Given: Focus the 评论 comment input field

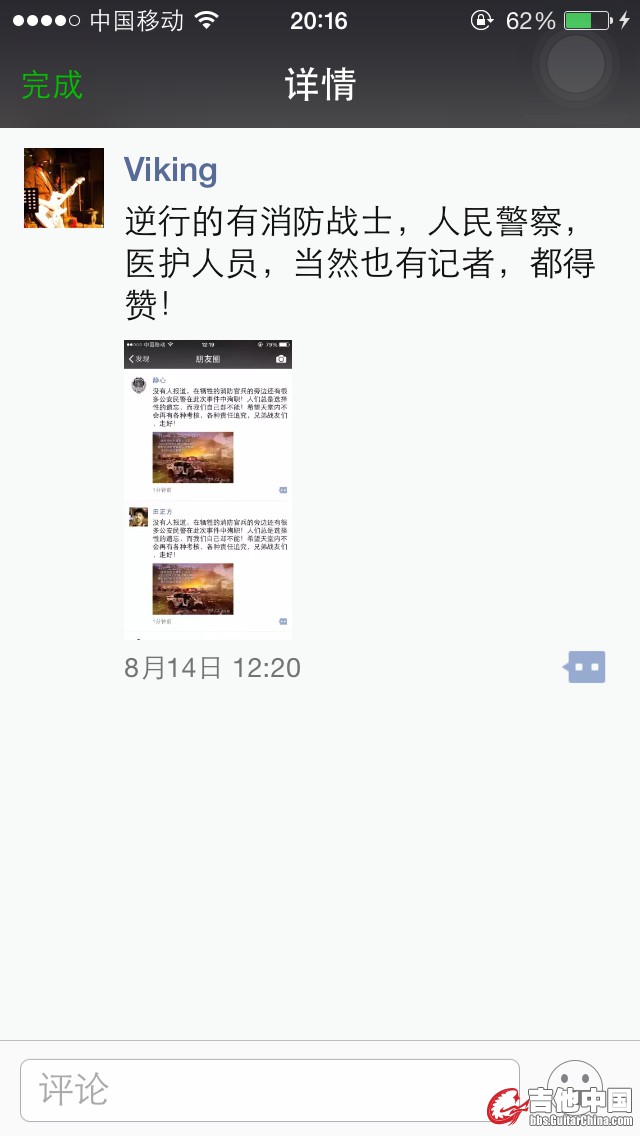Looking at the screenshot, I should click(270, 1090).
